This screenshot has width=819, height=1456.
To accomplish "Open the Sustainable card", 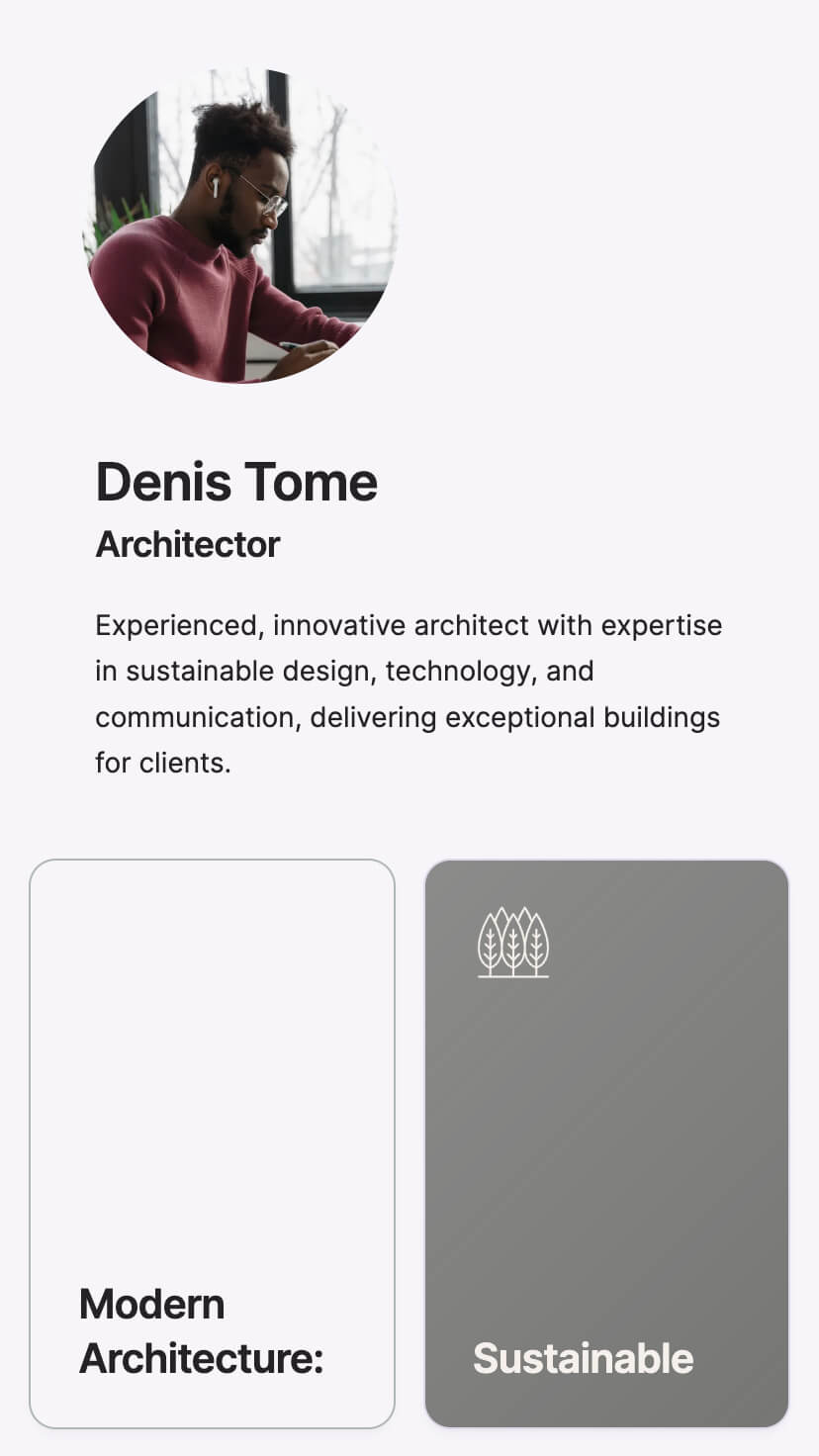I will [606, 1143].
